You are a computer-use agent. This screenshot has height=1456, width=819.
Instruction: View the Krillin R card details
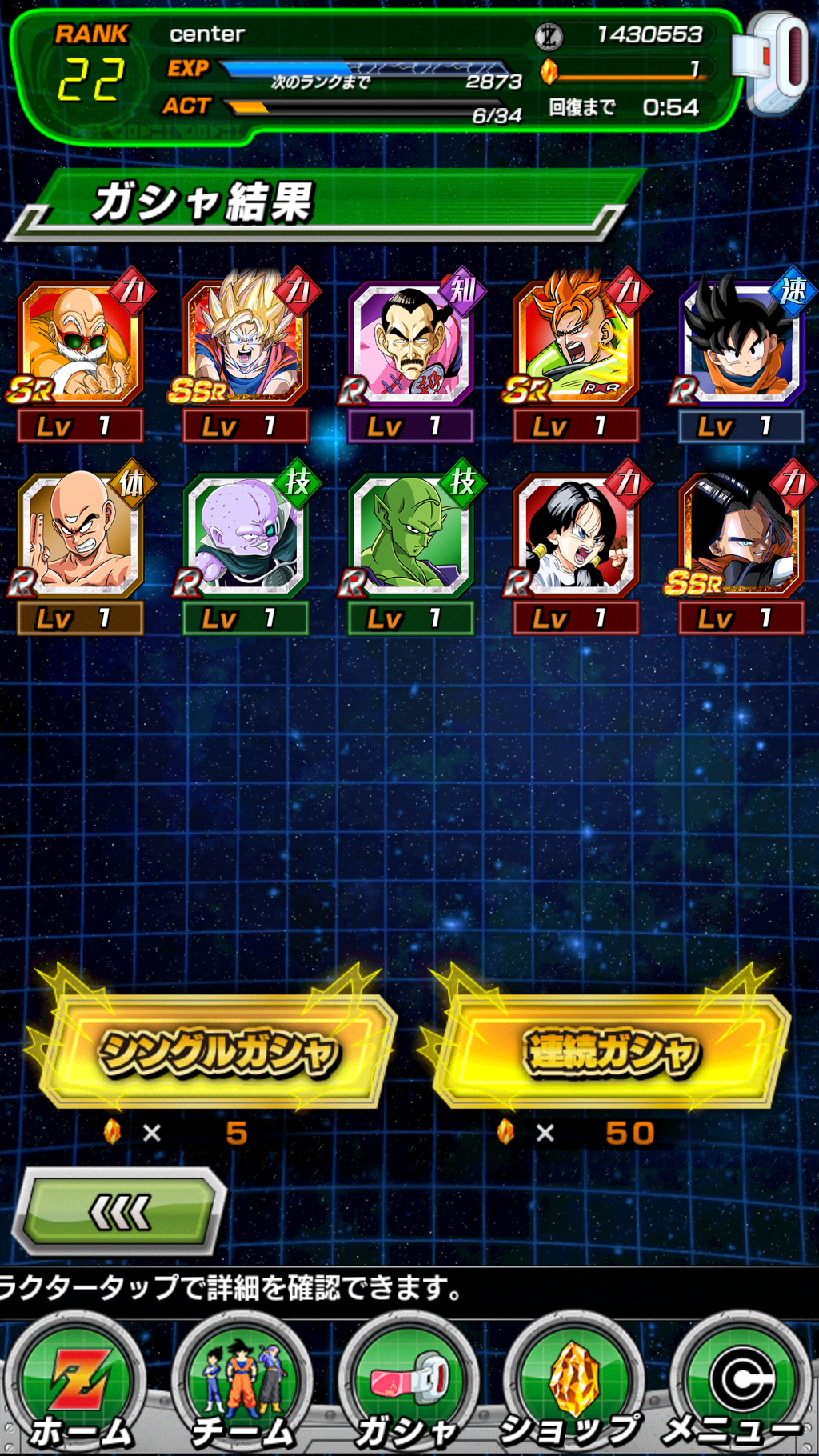coord(80,536)
